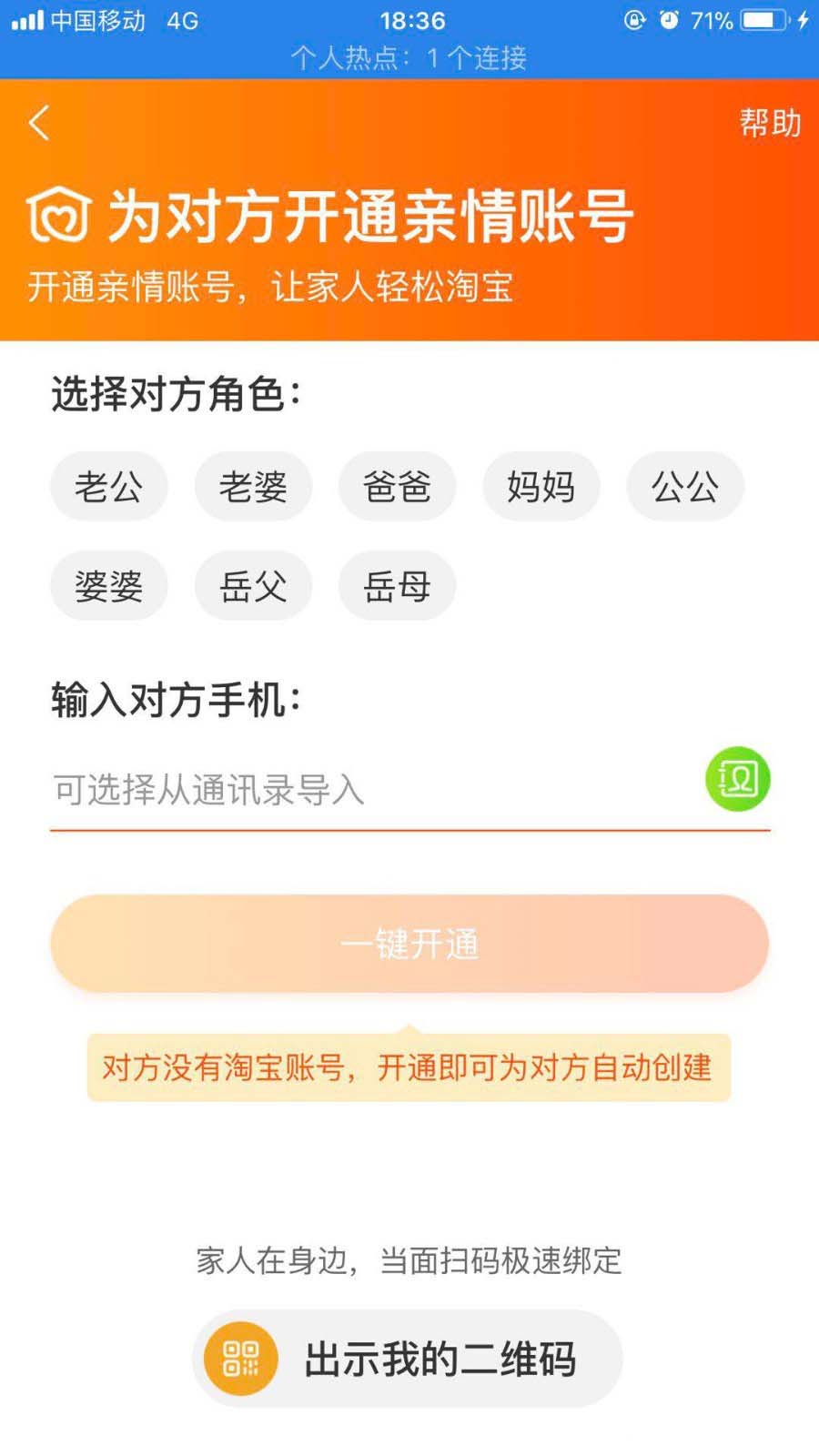Image resolution: width=819 pixels, height=1456 pixels.
Task: Tap the 公公 role chip
Action: [x=684, y=487]
